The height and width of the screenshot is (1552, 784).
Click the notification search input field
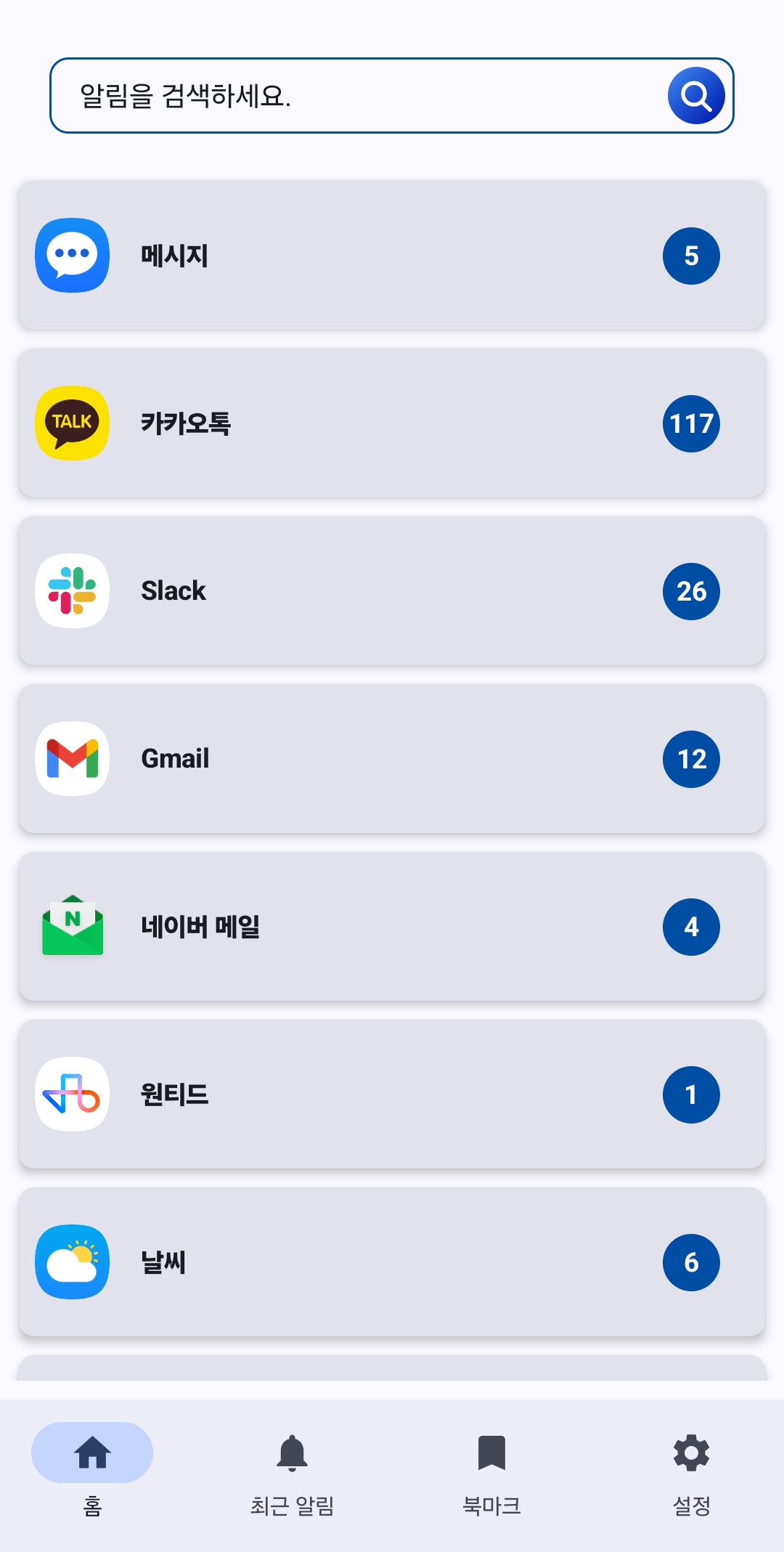pyautogui.click(x=327, y=96)
